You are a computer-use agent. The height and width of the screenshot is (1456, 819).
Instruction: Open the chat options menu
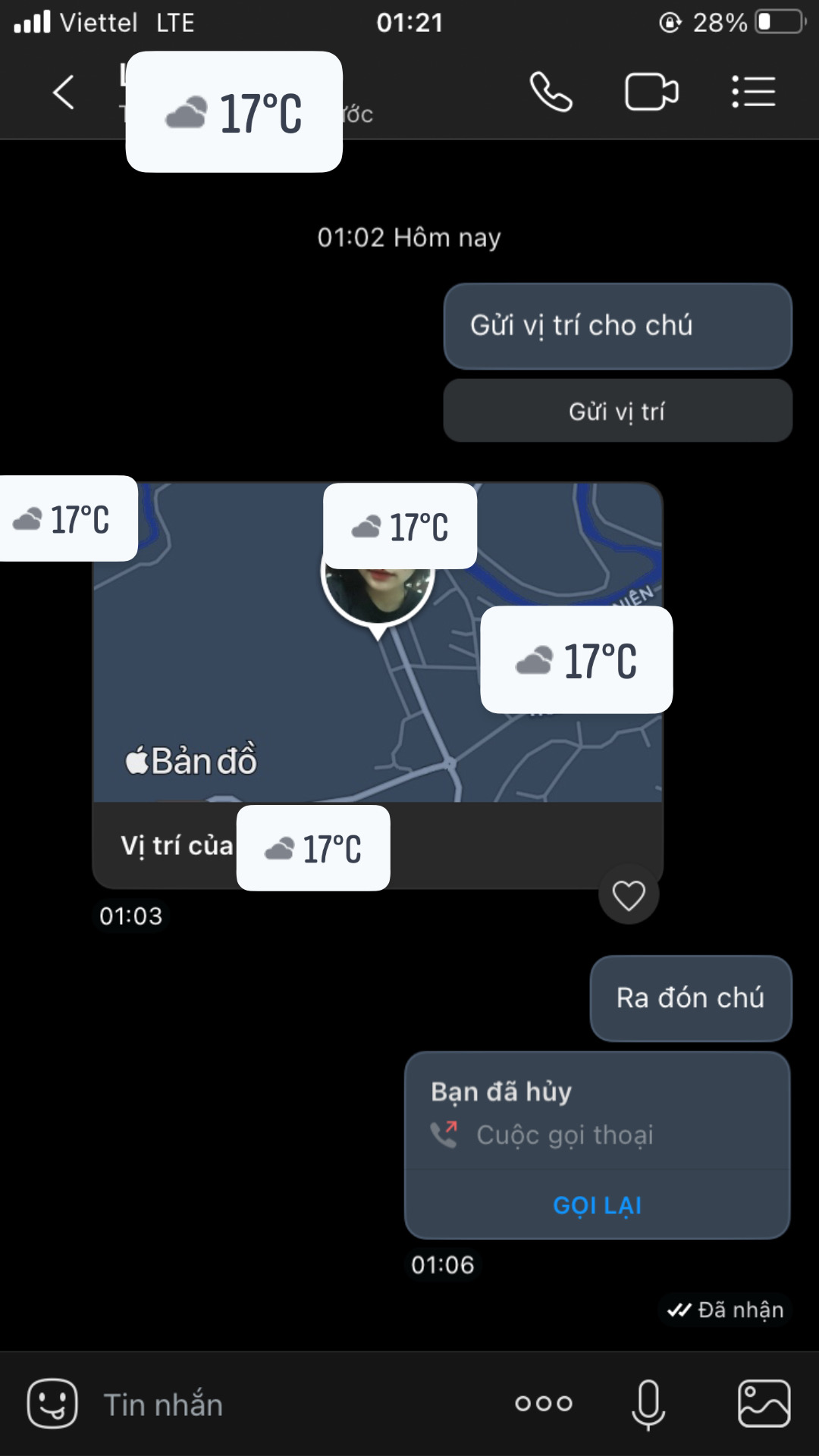(x=753, y=92)
